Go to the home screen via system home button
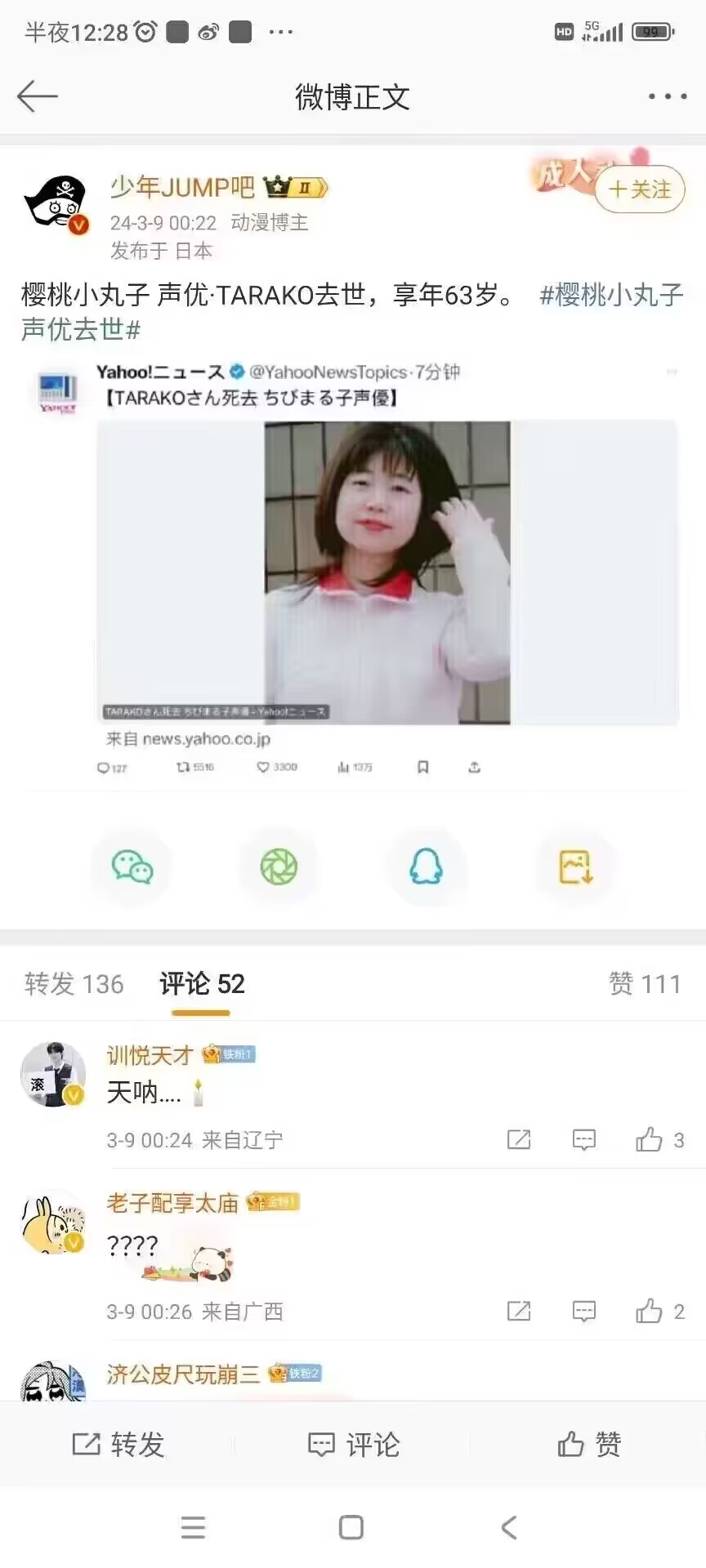This screenshot has height=1568, width=706. (351, 1527)
